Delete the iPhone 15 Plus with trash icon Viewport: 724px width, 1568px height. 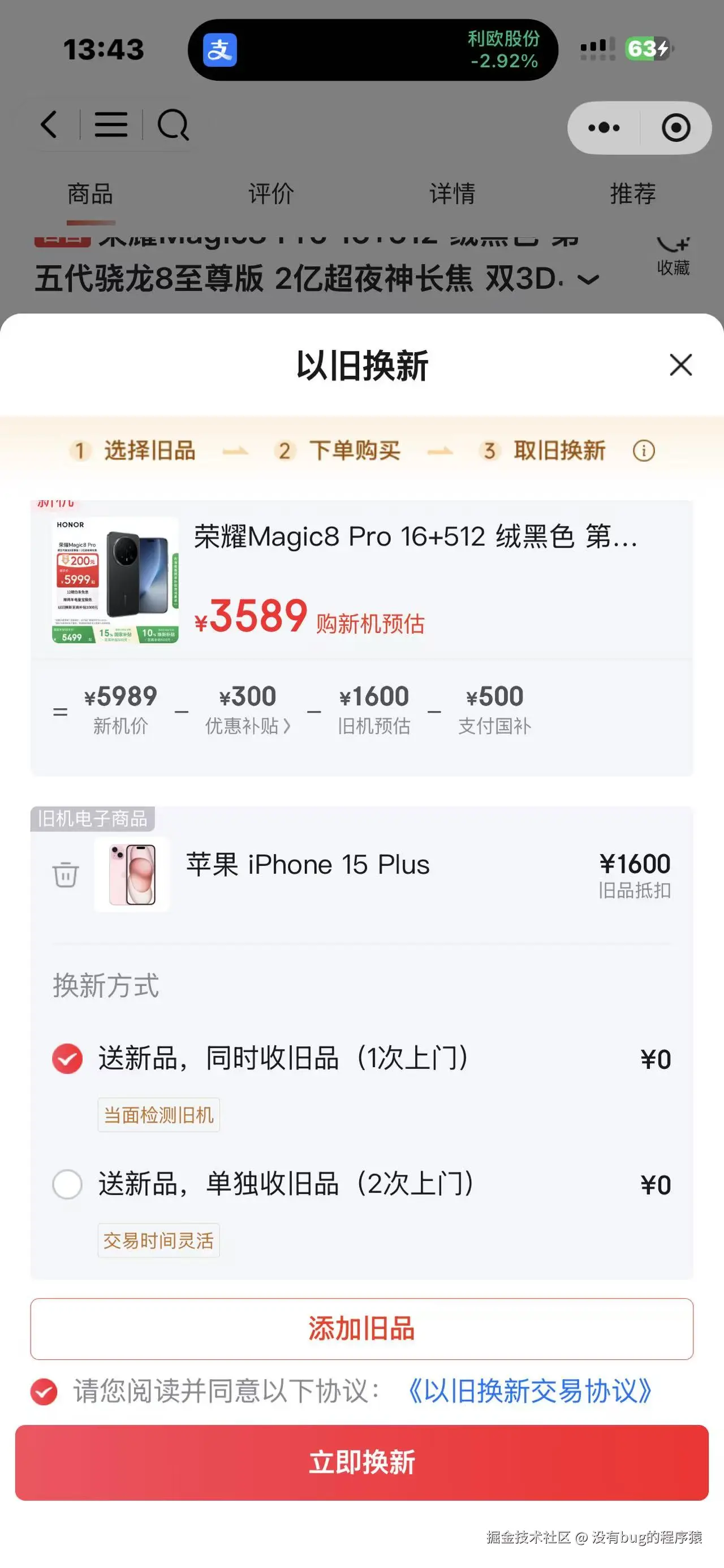[x=66, y=874]
